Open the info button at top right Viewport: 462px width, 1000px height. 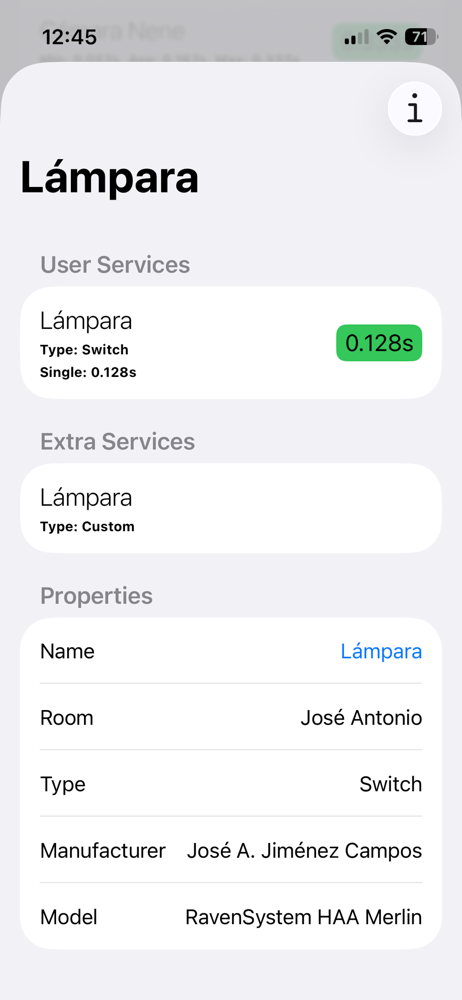tap(415, 108)
